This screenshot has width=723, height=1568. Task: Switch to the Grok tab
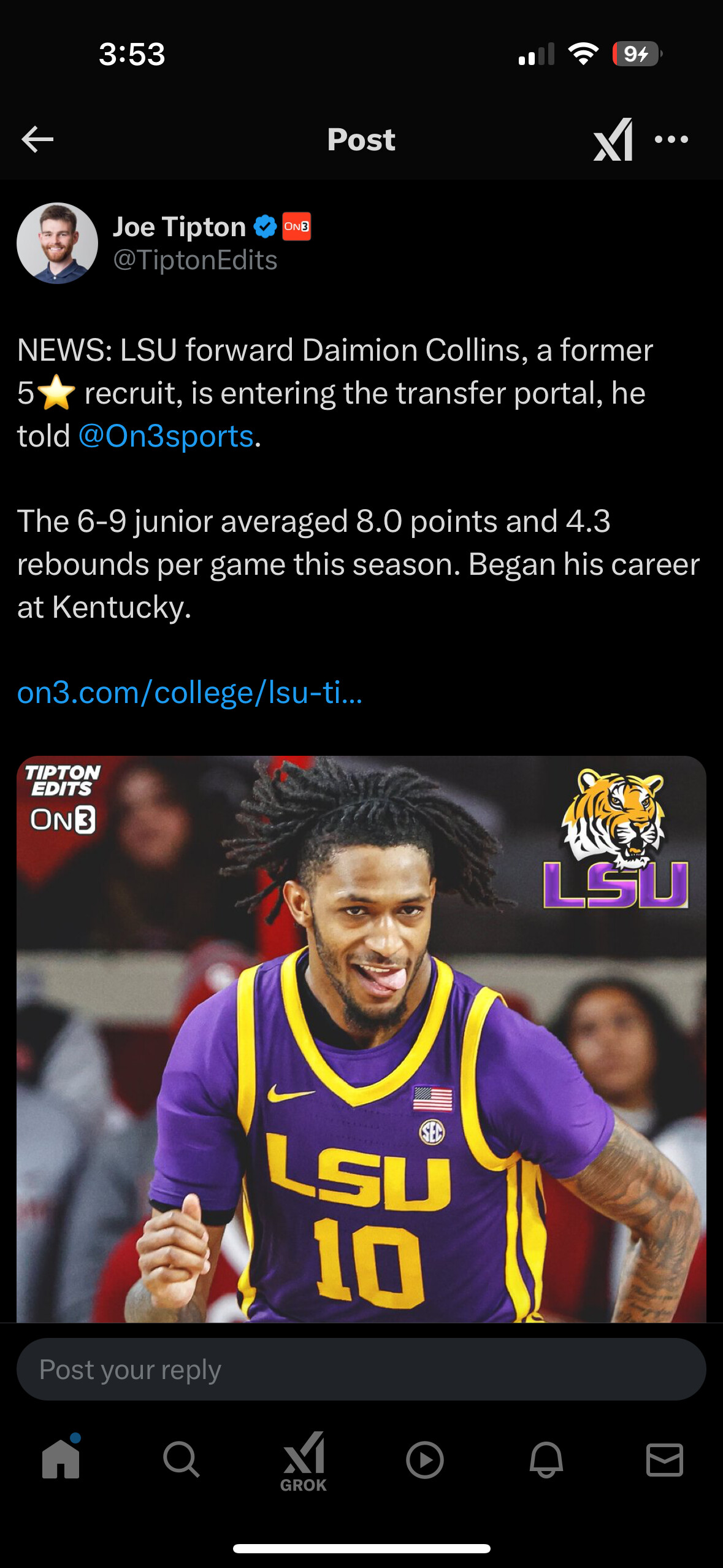click(303, 1461)
